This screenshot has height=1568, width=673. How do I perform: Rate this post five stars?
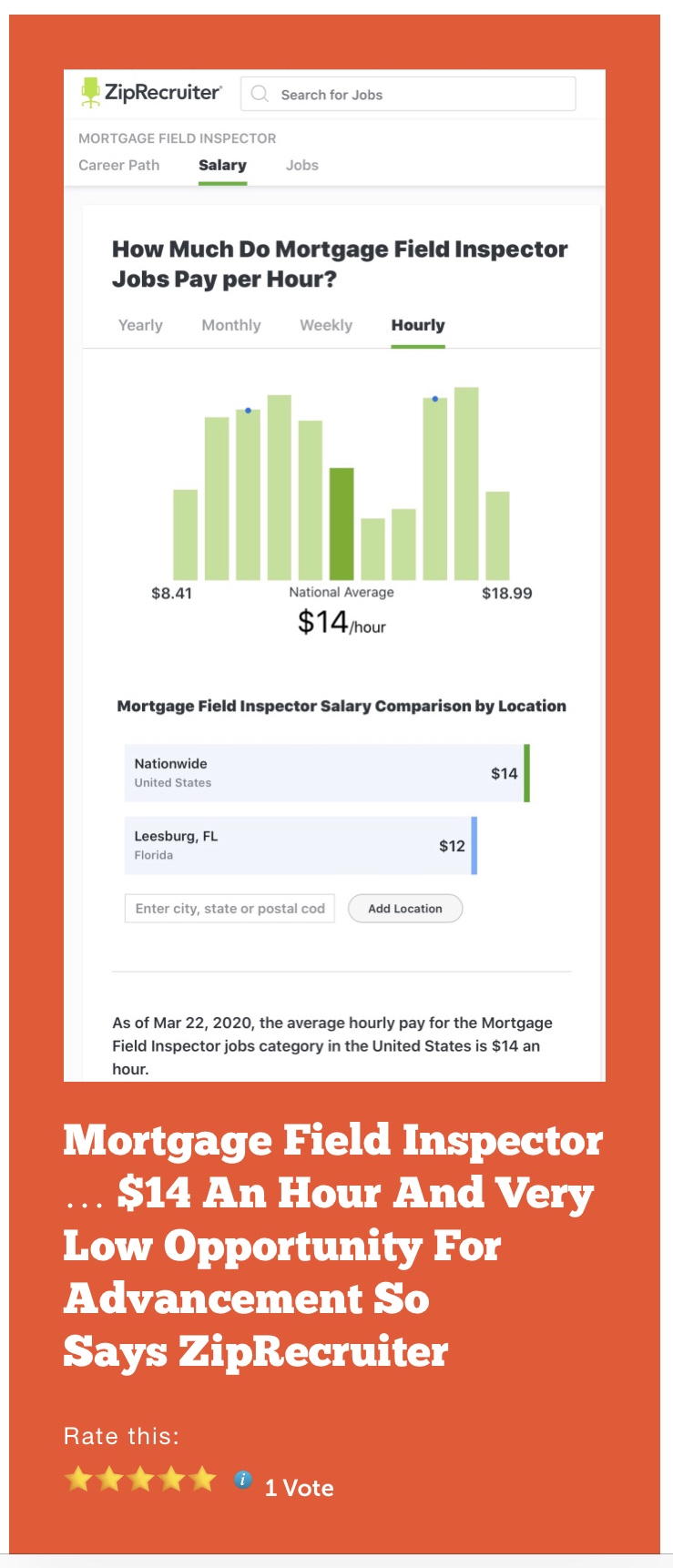coord(204,1479)
